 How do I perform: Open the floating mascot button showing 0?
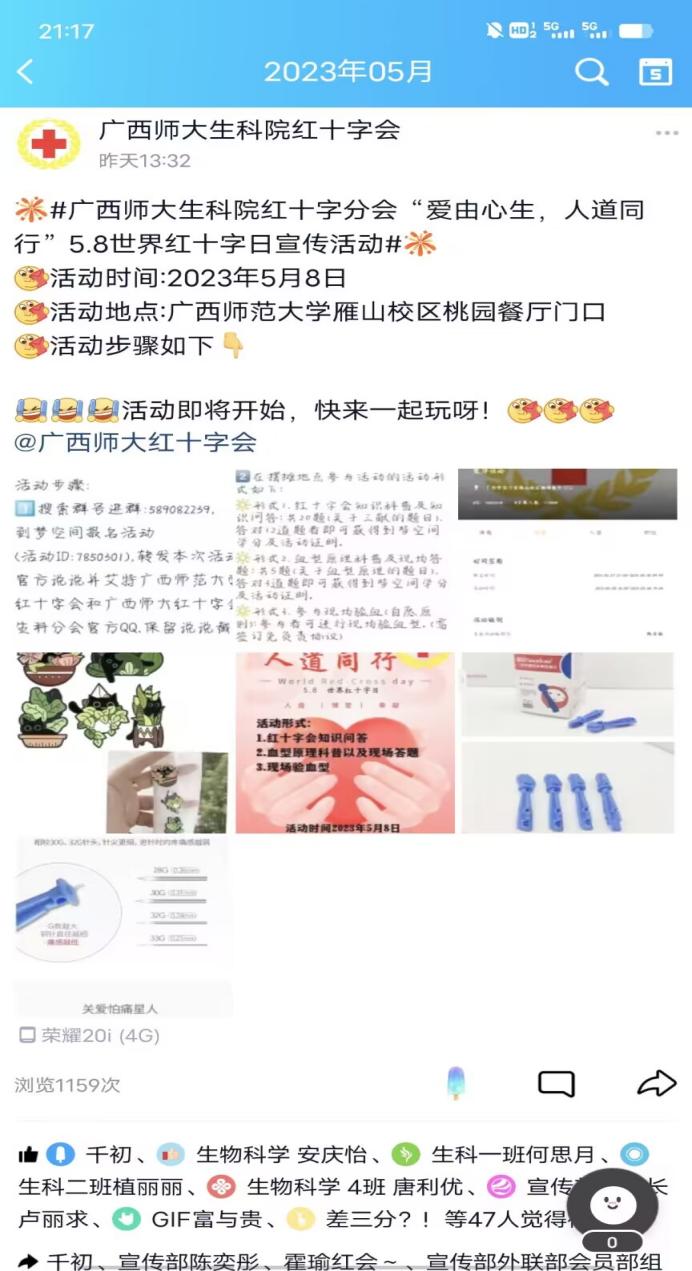click(x=612, y=1212)
